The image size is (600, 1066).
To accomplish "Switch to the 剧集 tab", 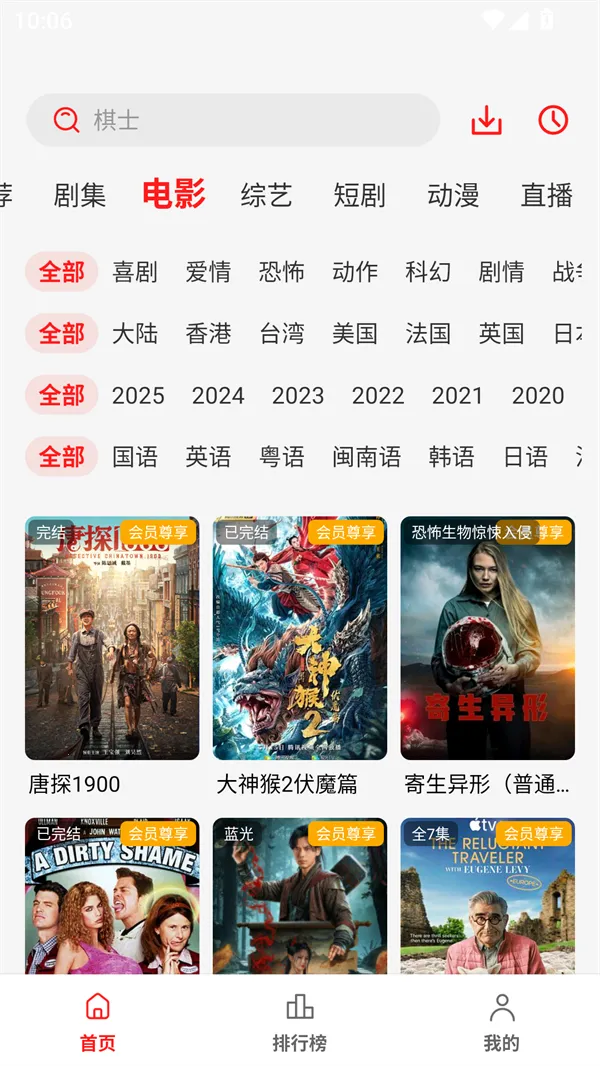I will 80,195.
